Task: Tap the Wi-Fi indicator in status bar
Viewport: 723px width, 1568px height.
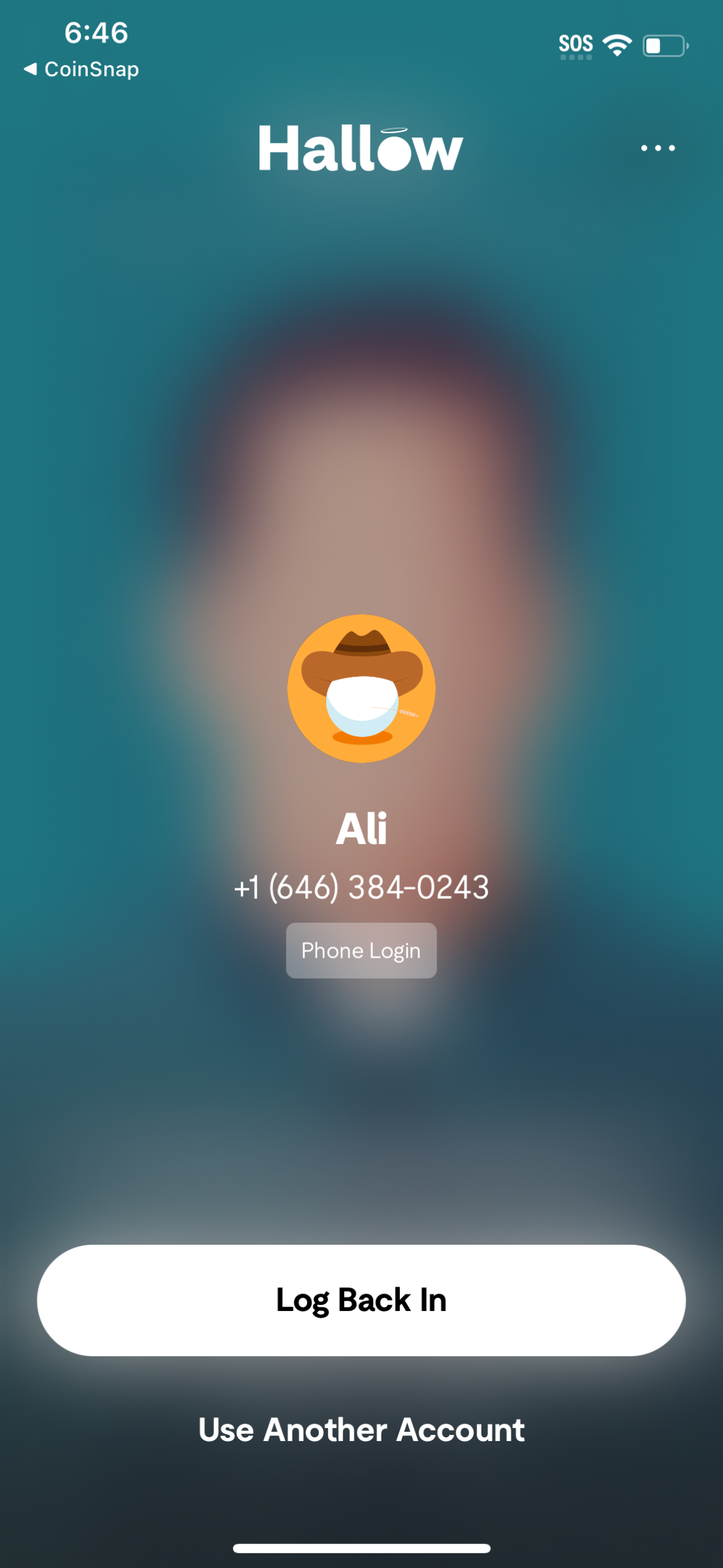Action: pos(616,43)
